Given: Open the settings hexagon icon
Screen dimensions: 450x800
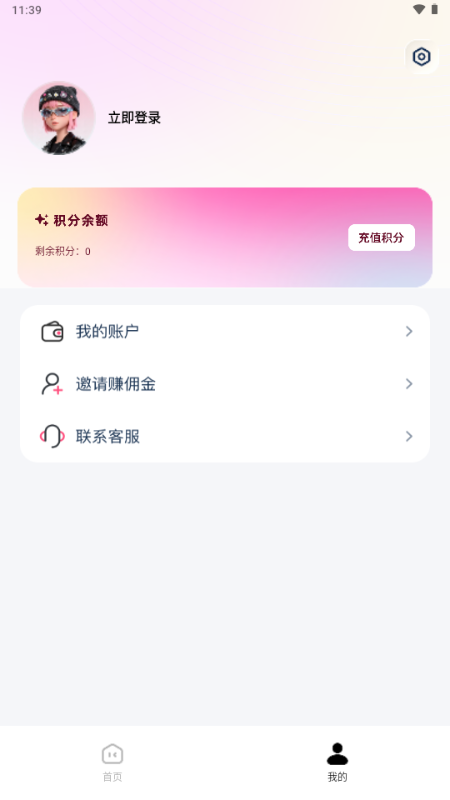Looking at the screenshot, I should pyautogui.click(x=421, y=57).
